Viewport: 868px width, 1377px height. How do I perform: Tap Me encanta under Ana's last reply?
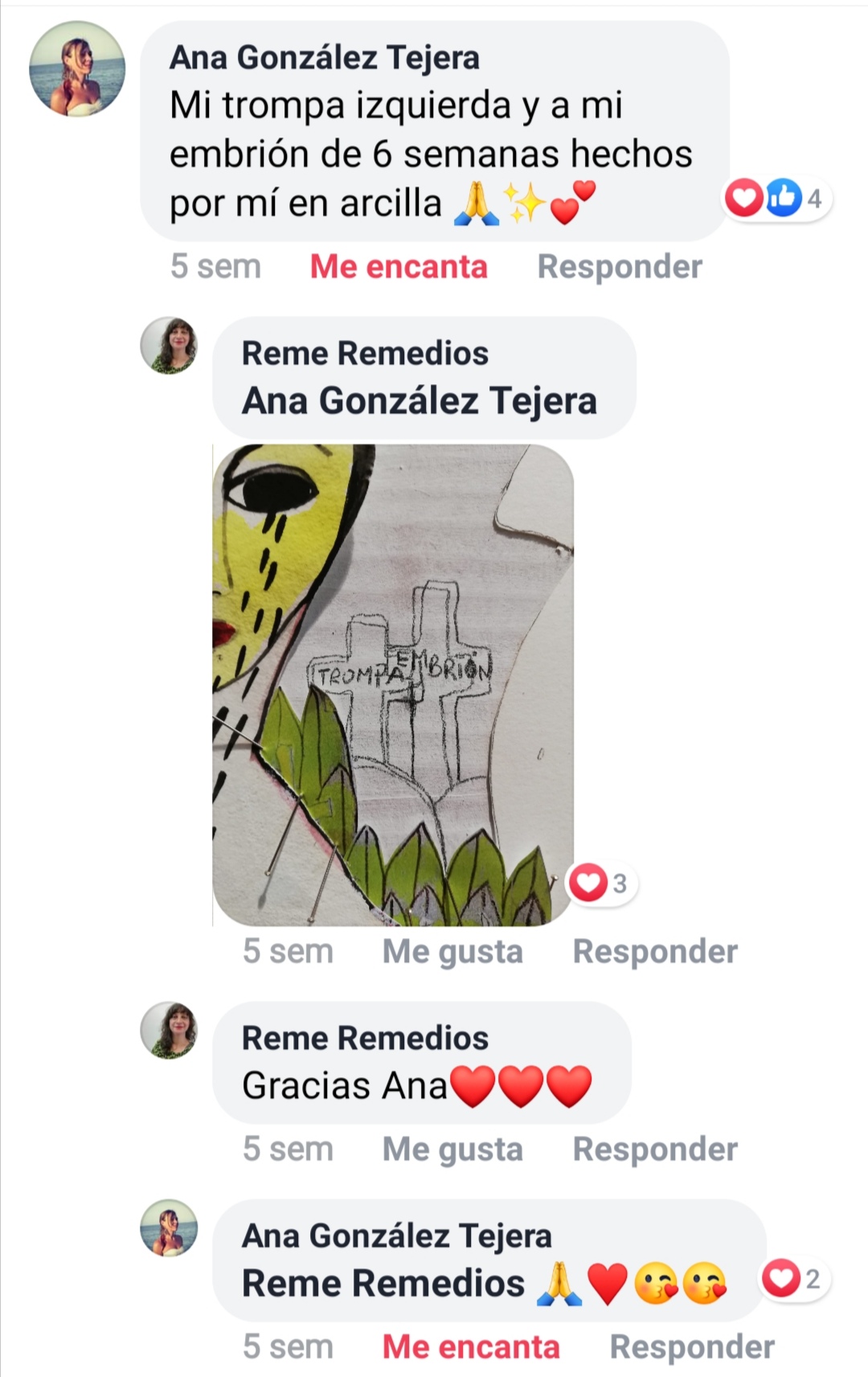(x=471, y=1347)
